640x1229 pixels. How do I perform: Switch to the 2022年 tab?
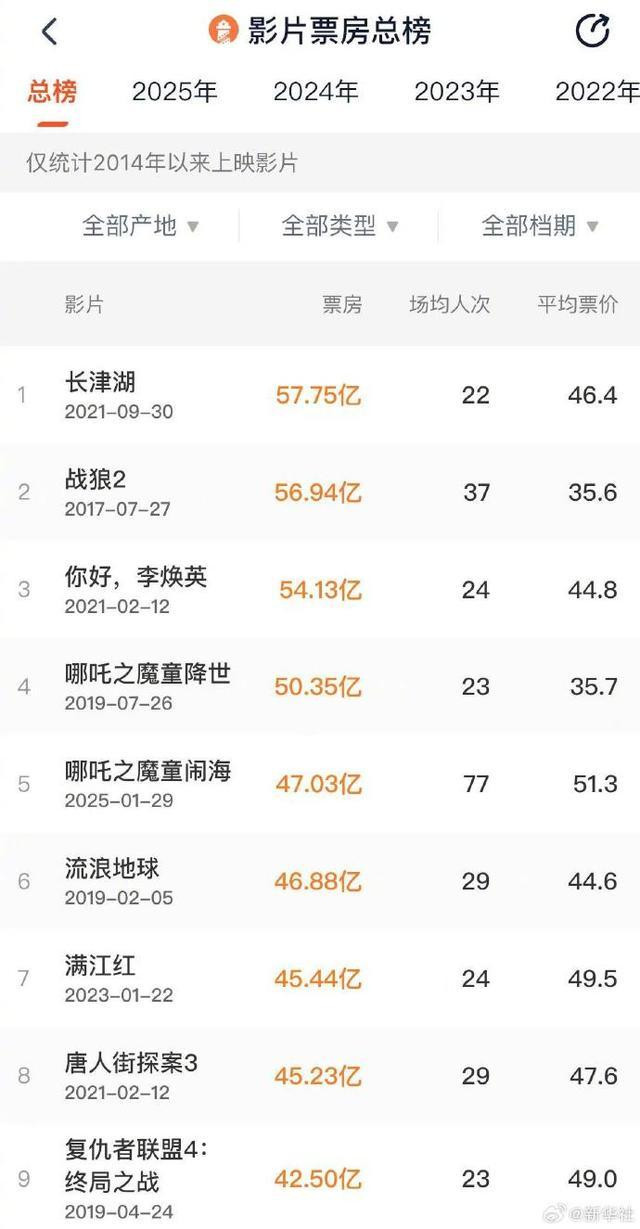coord(597,93)
